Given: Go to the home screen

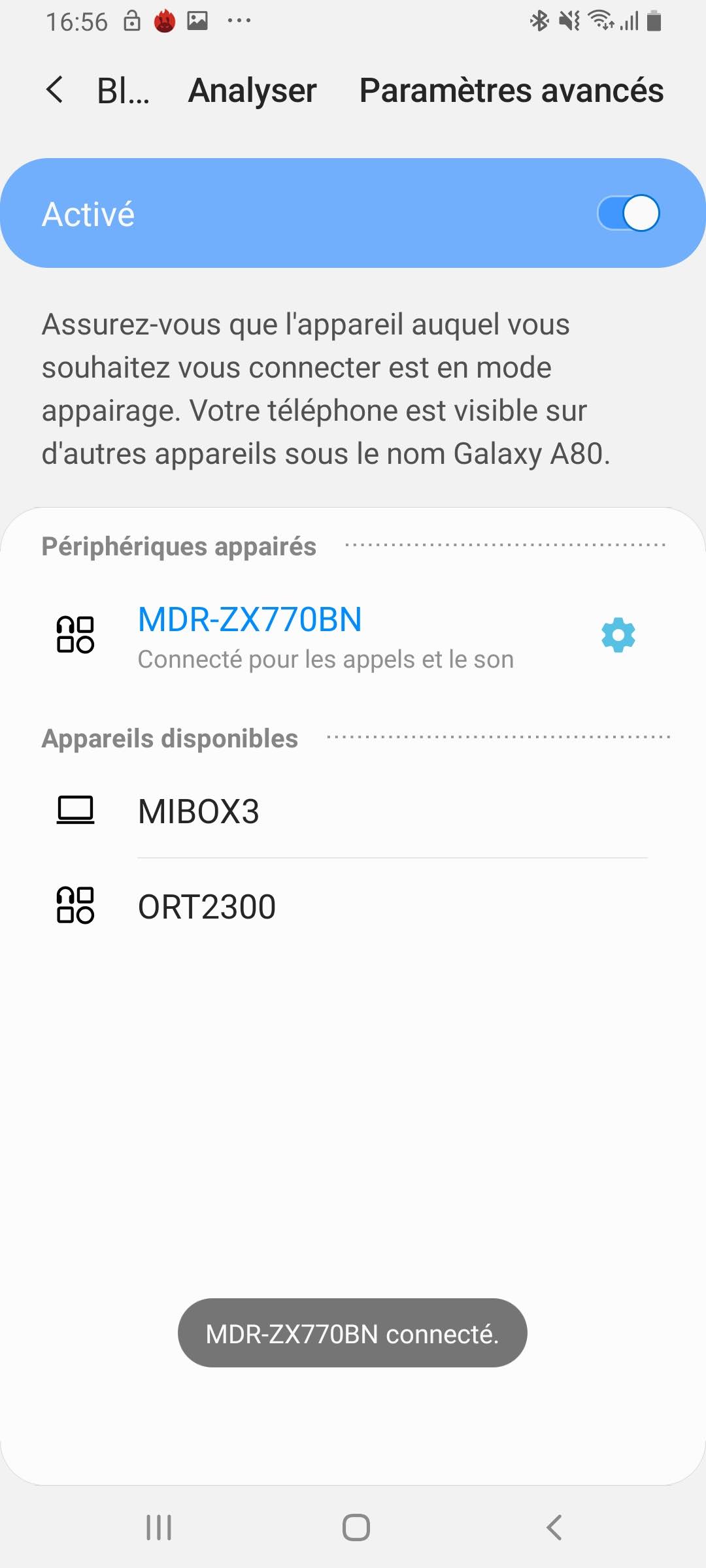Looking at the screenshot, I should (356, 1527).
